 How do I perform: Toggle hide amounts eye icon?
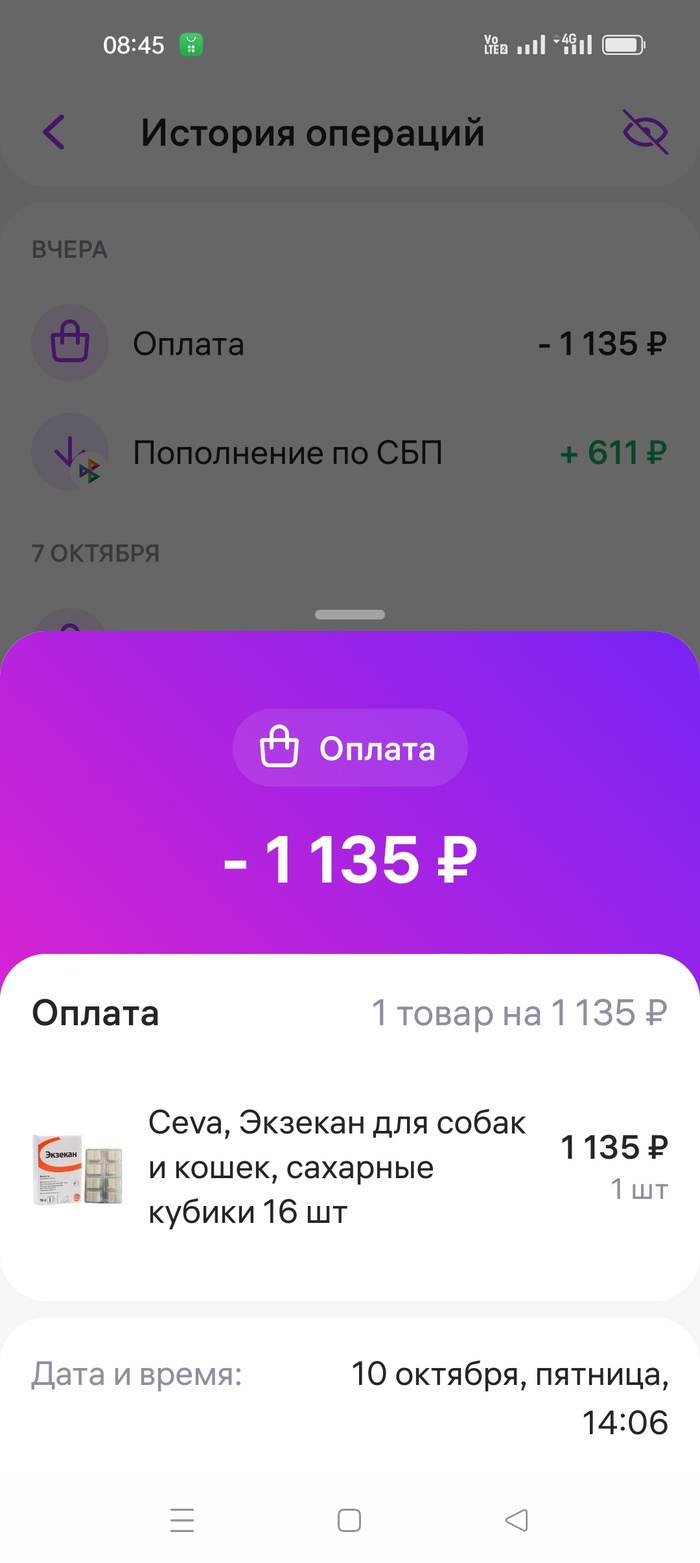[x=645, y=132]
